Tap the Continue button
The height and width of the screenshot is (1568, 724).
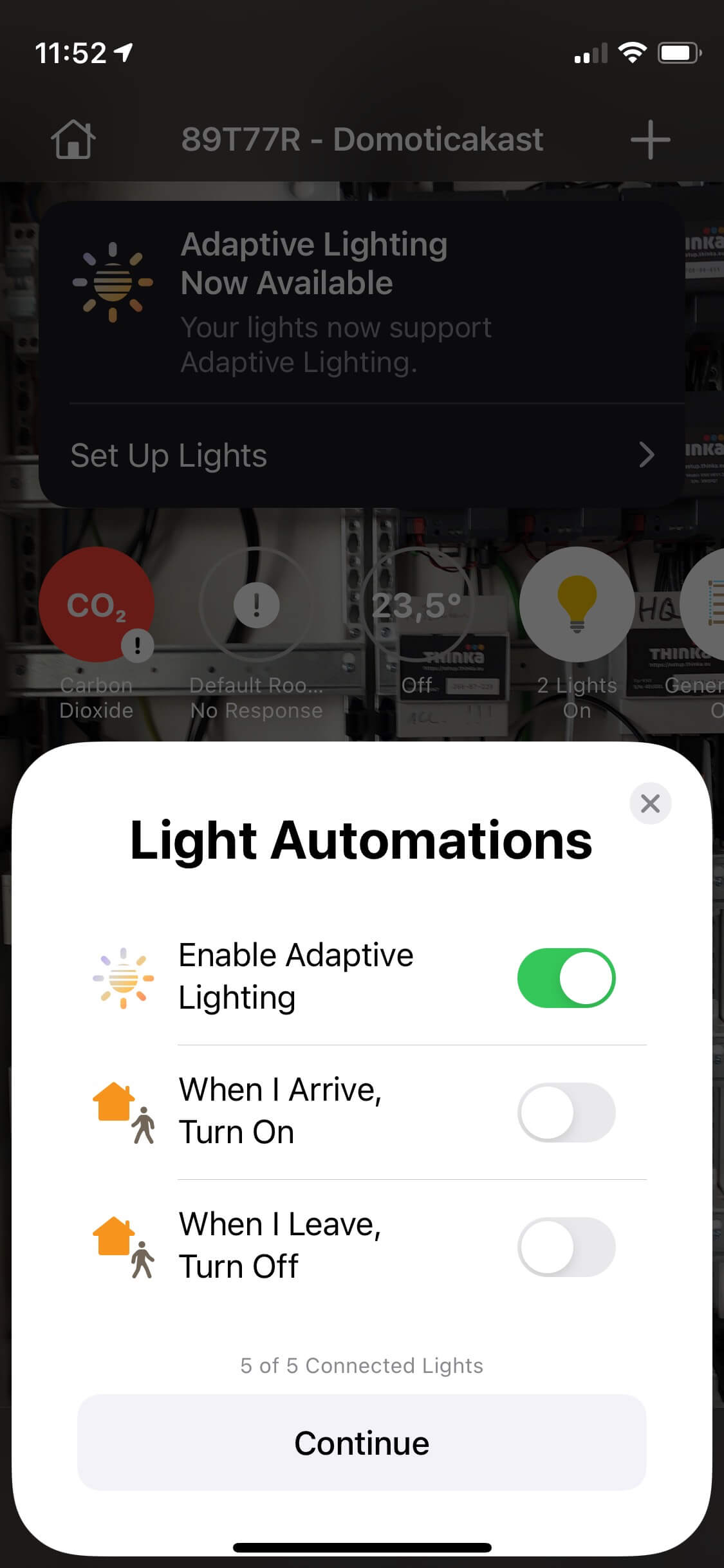(362, 1442)
